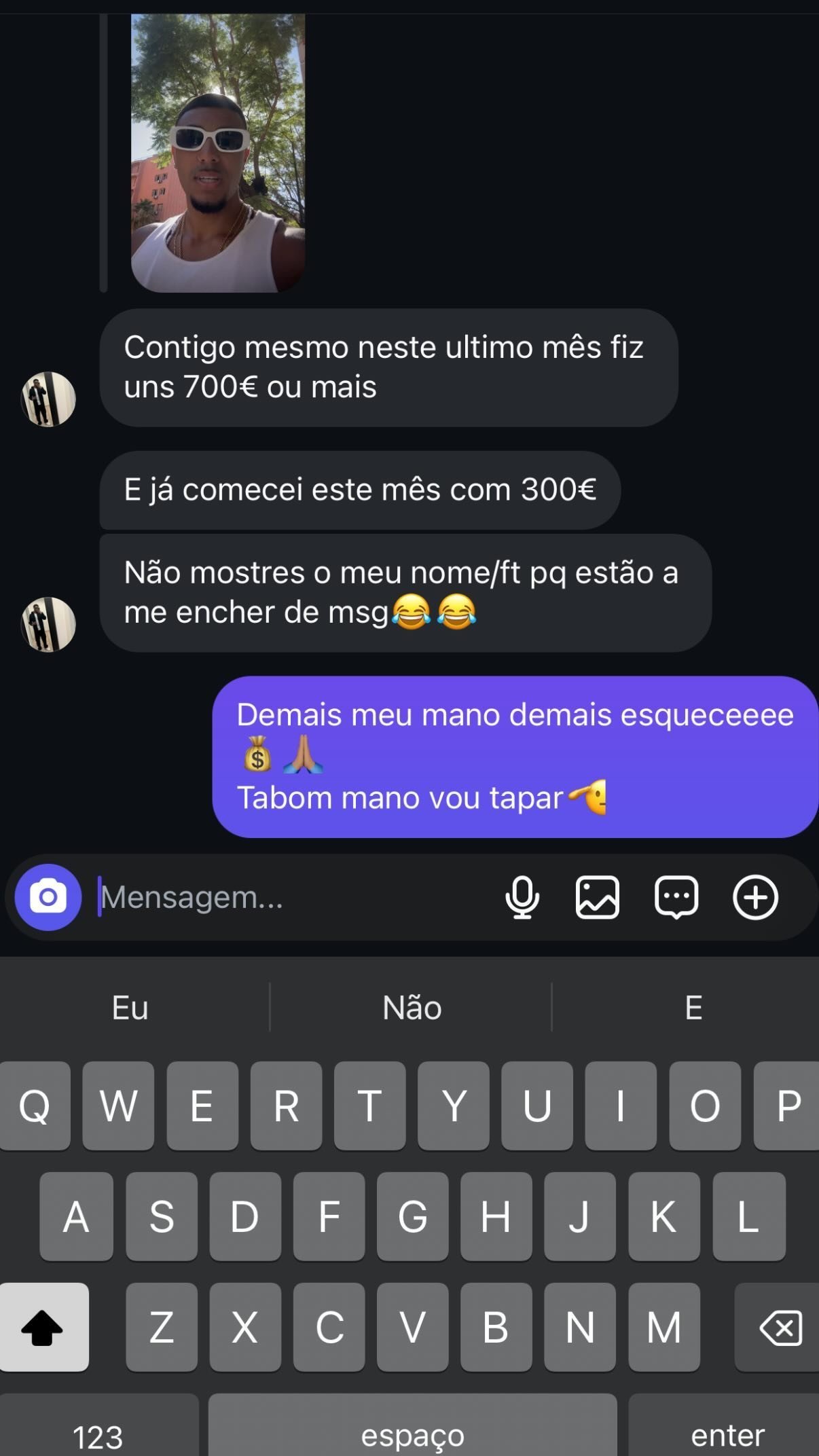Select the predictive suggestion Eu
This screenshot has width=819, height=1456.
130,1009
